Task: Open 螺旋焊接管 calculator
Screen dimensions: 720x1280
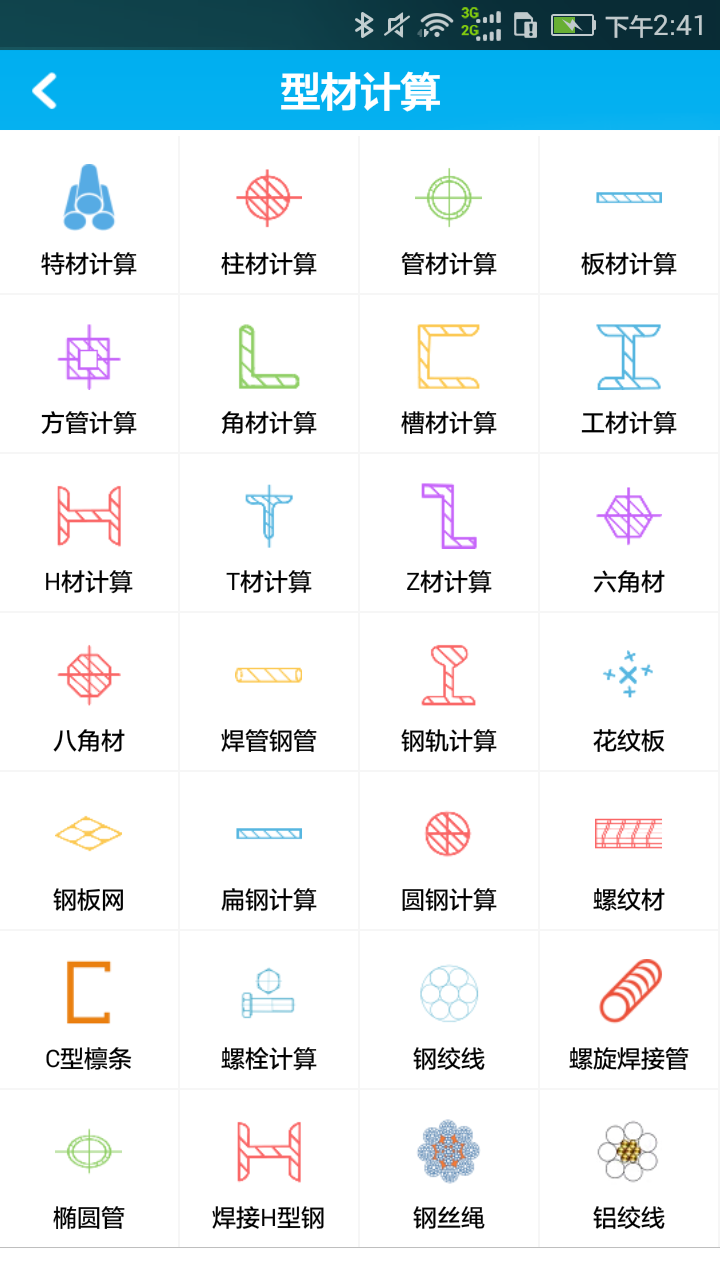Action: tap(629, 1011)
